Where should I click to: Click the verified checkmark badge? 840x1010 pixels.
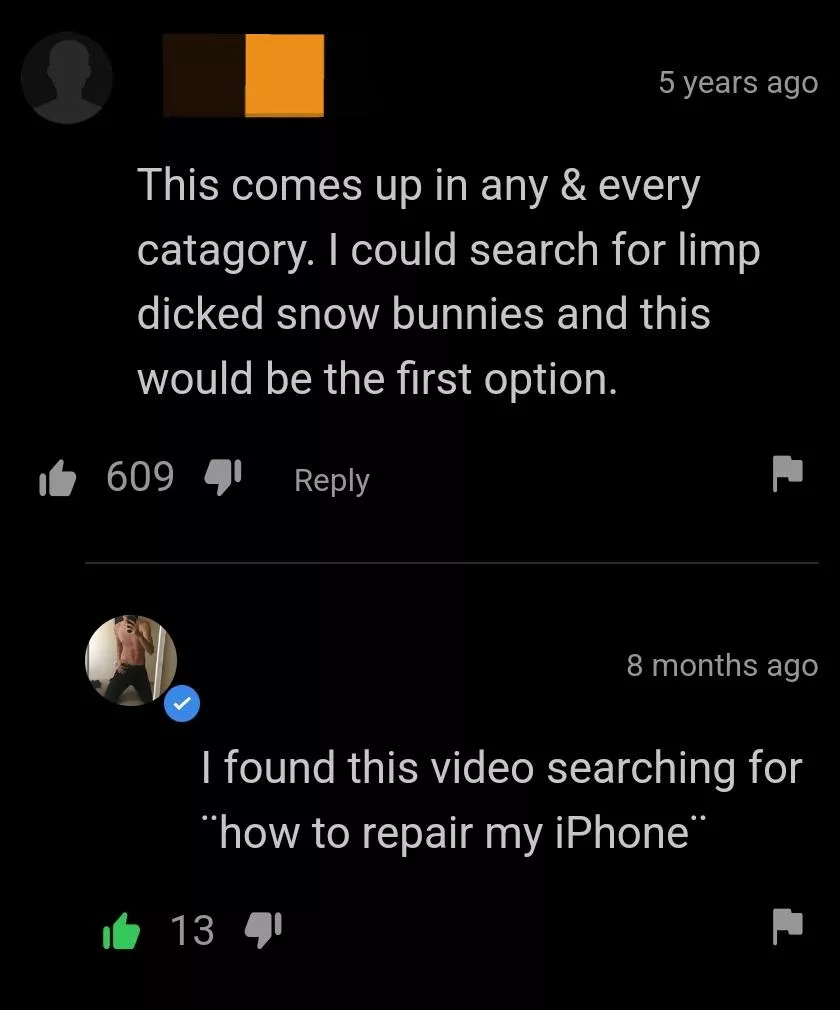[181, 703]
